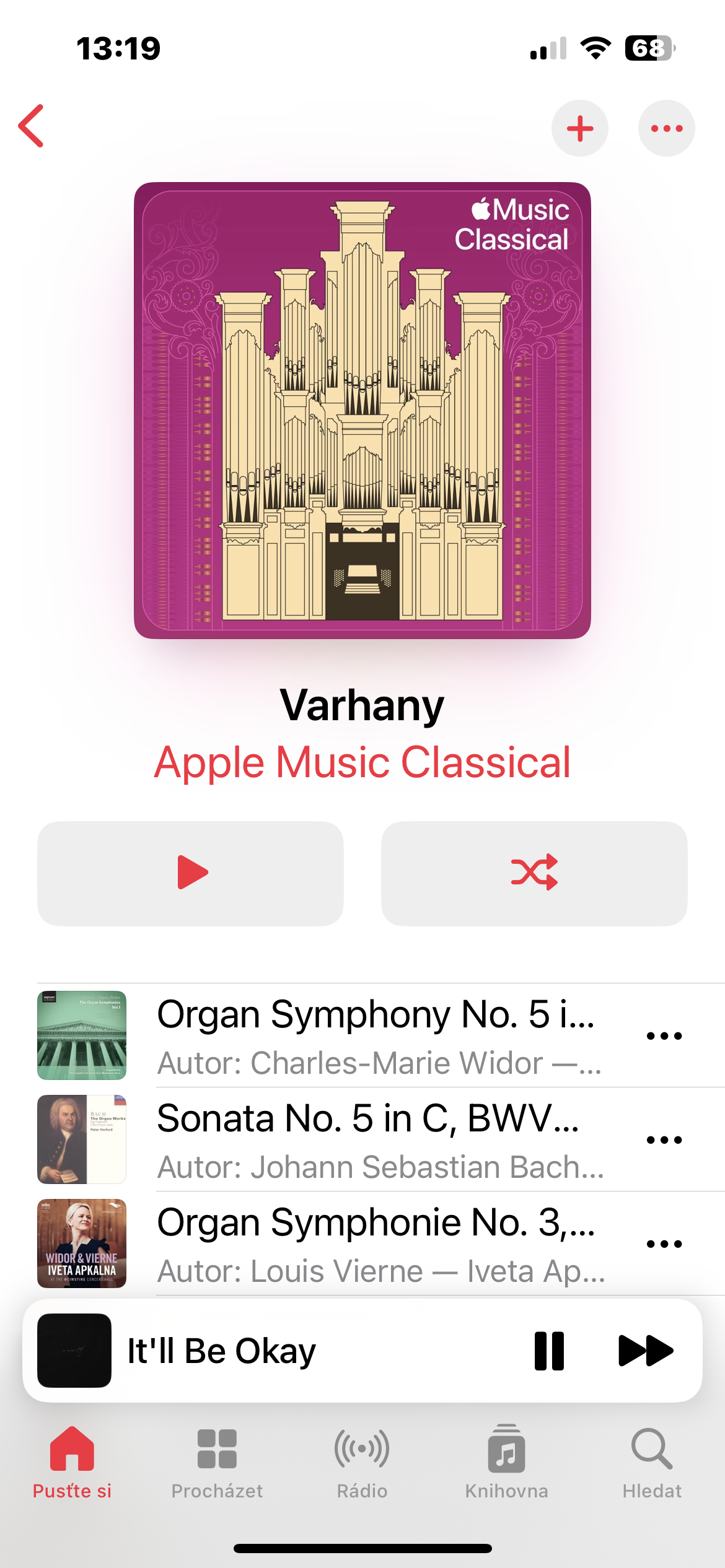This screenshot has height=1568, width=725.
Task: Pause the song It'll Be Okay
Action: pyautogui.click(x=549, y=1351)
